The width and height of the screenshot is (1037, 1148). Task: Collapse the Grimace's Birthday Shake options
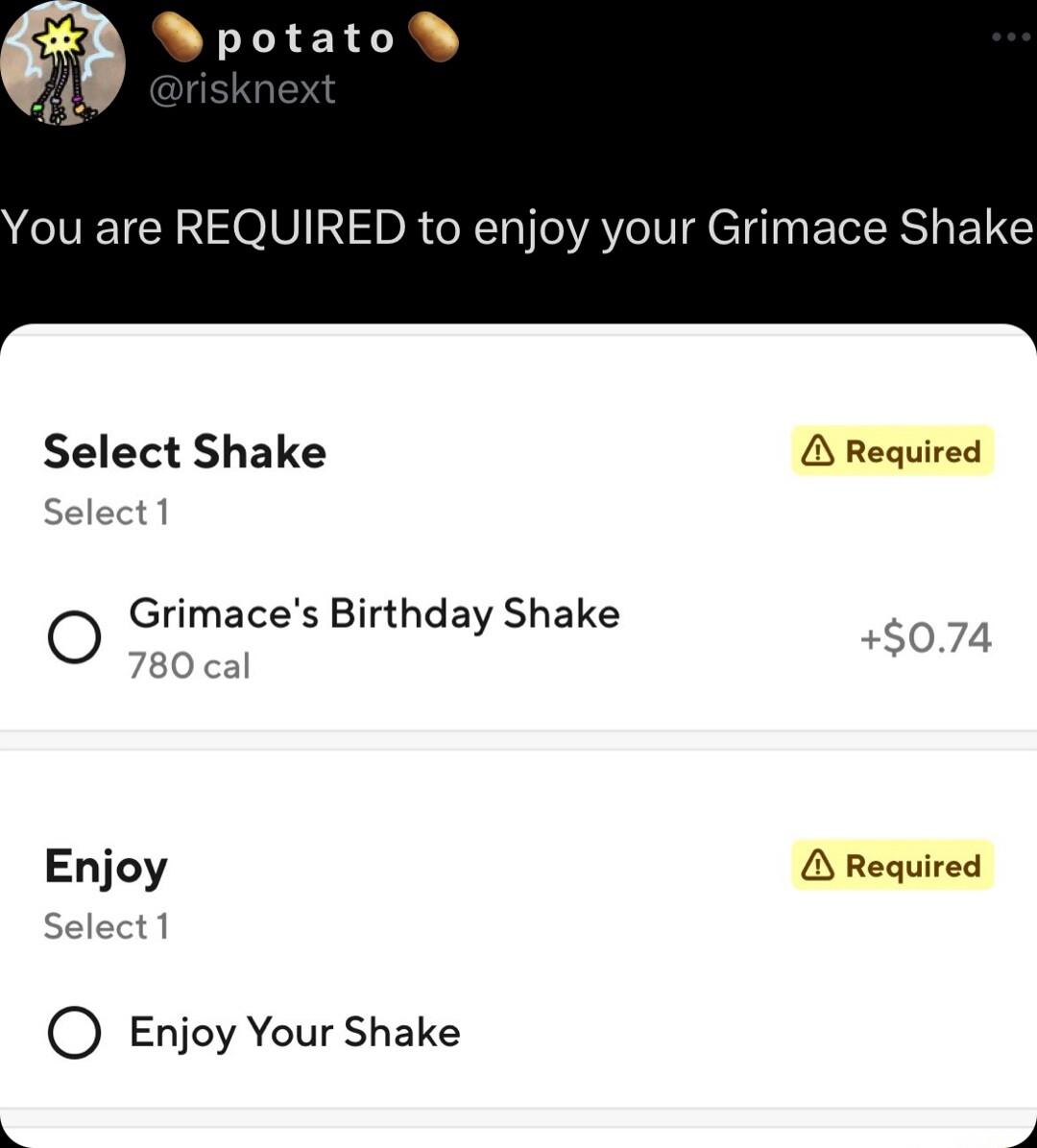(184, 451)
